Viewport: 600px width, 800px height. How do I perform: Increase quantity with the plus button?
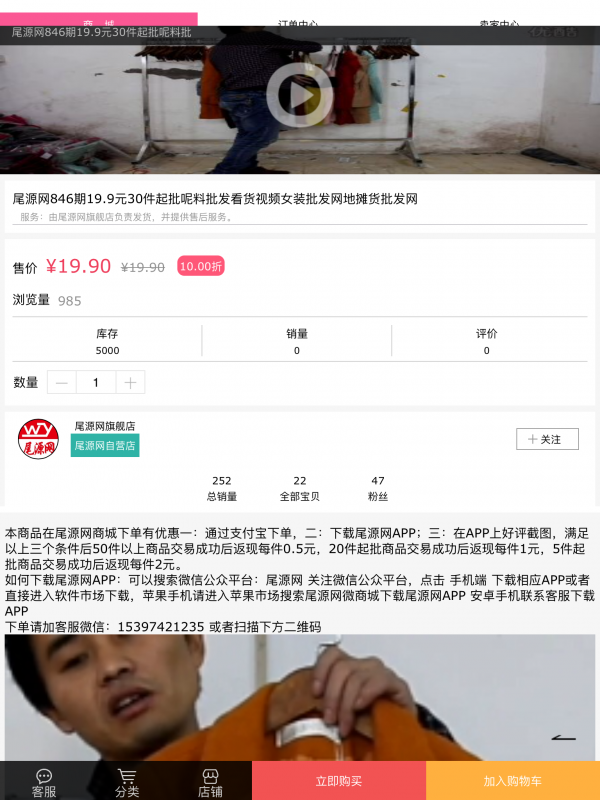[130, 382]
